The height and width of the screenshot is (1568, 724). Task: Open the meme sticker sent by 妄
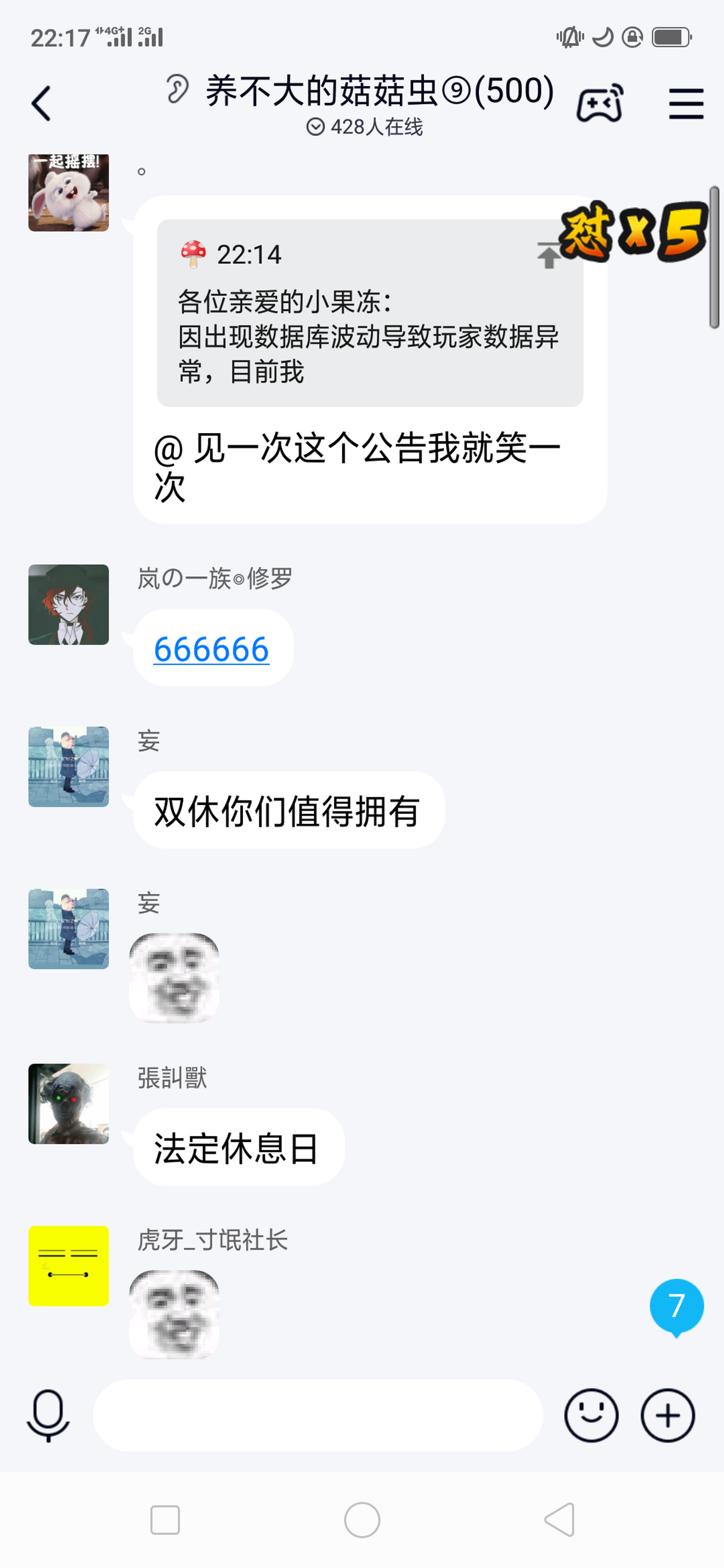174,978
